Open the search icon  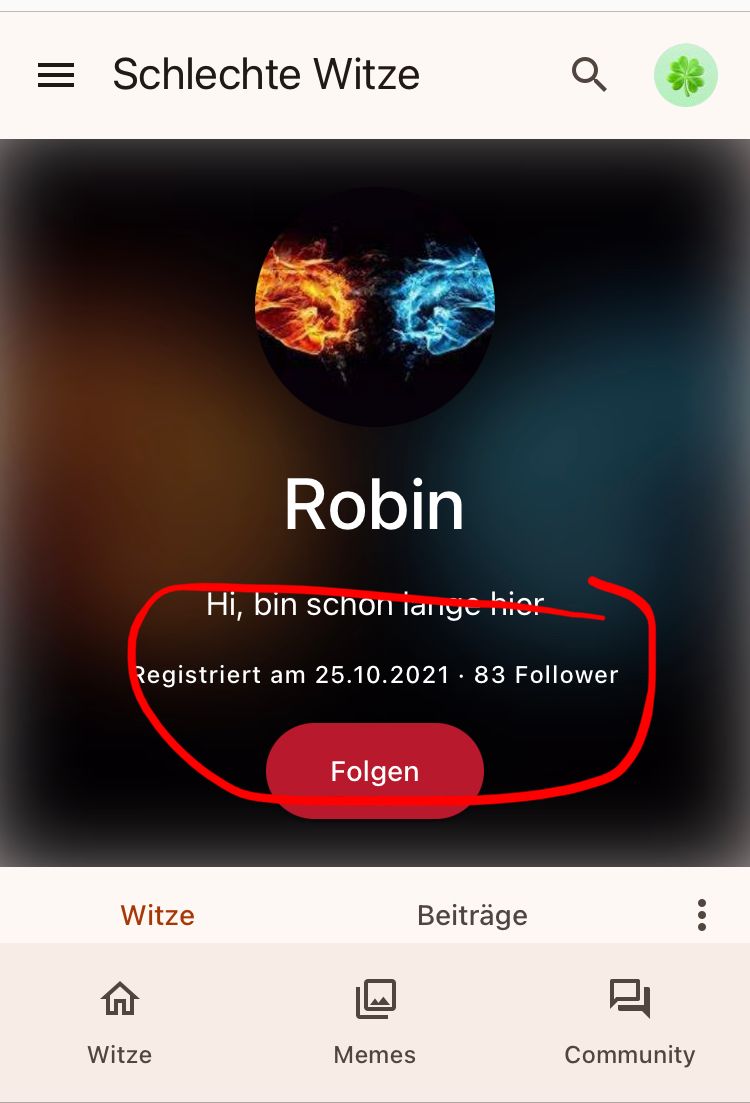coord(589,75)
